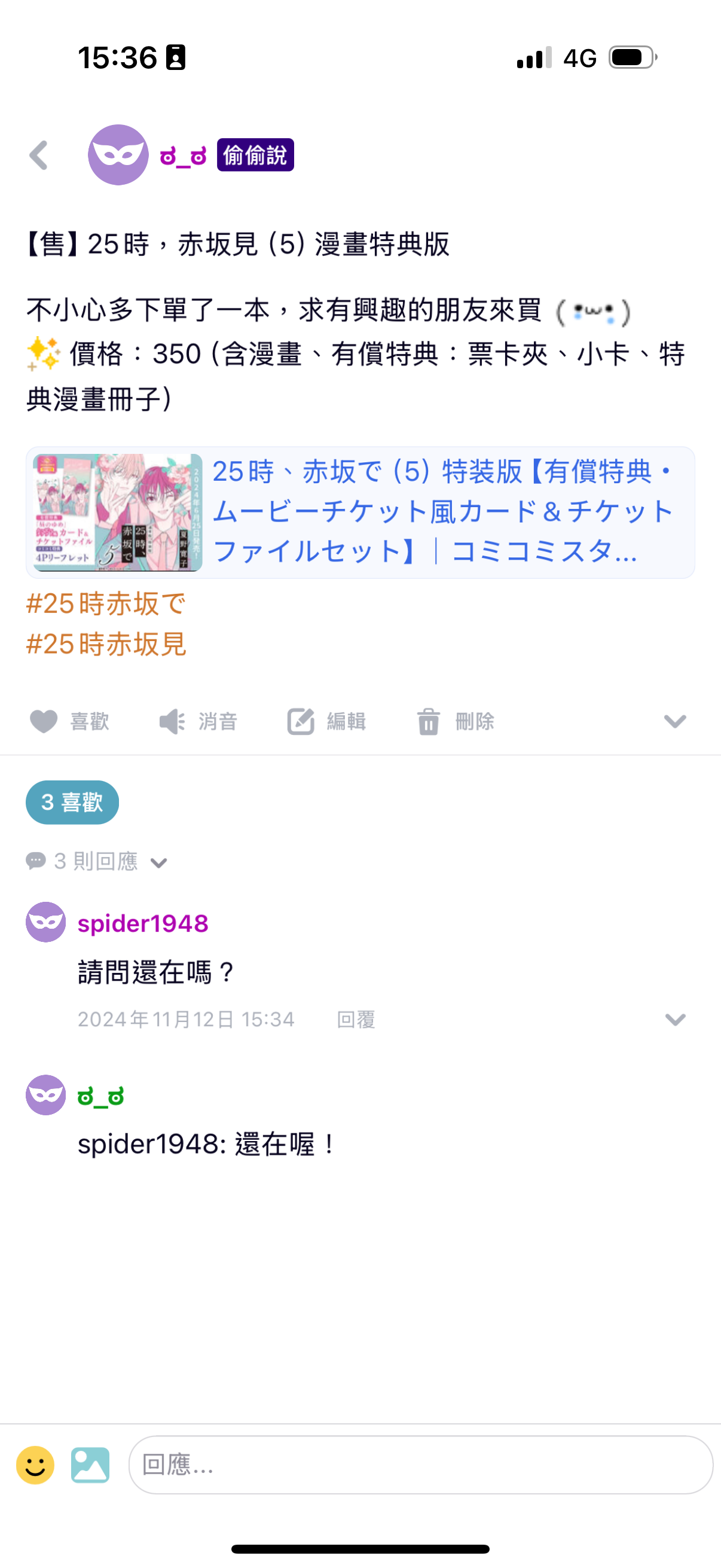
Task: Like this post with 喜歡
Action: [x=69, y=721]
